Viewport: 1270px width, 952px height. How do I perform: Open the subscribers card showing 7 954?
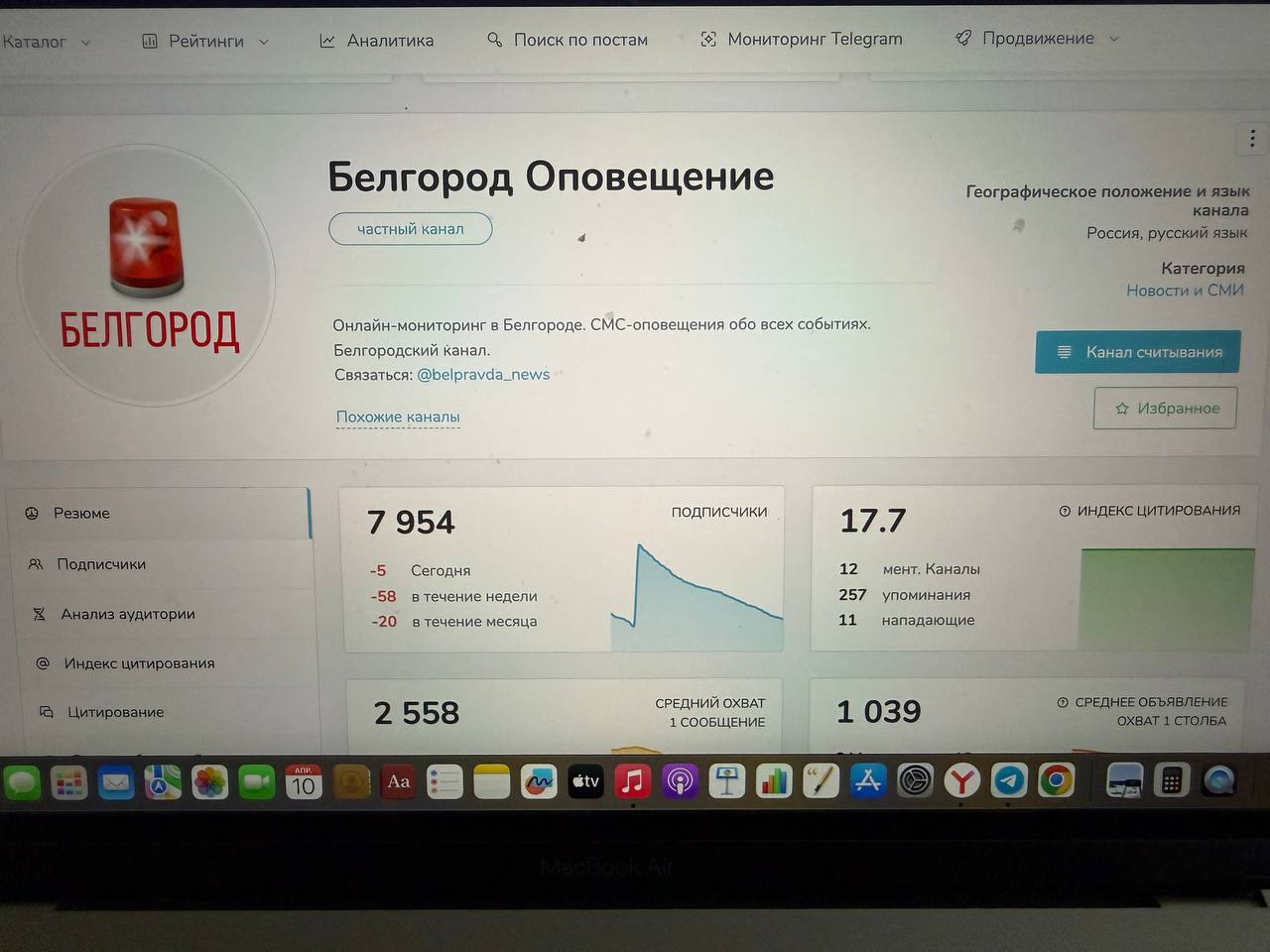pyautogui.click(x=564, y=569)
